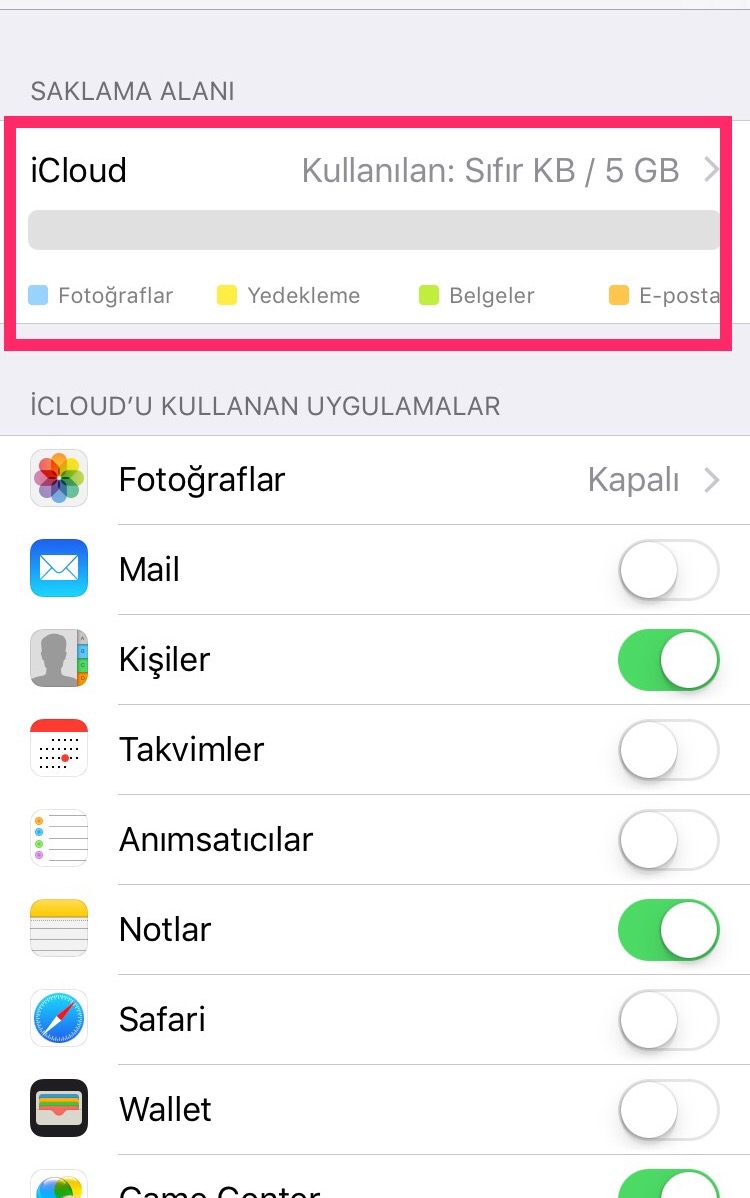Enable Takvimler sync switch

click(x=668, y=750)
